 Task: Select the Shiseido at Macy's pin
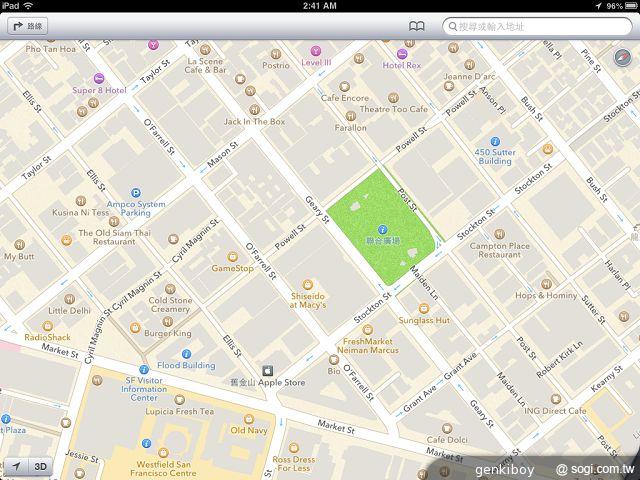click(x=308, y=285)
